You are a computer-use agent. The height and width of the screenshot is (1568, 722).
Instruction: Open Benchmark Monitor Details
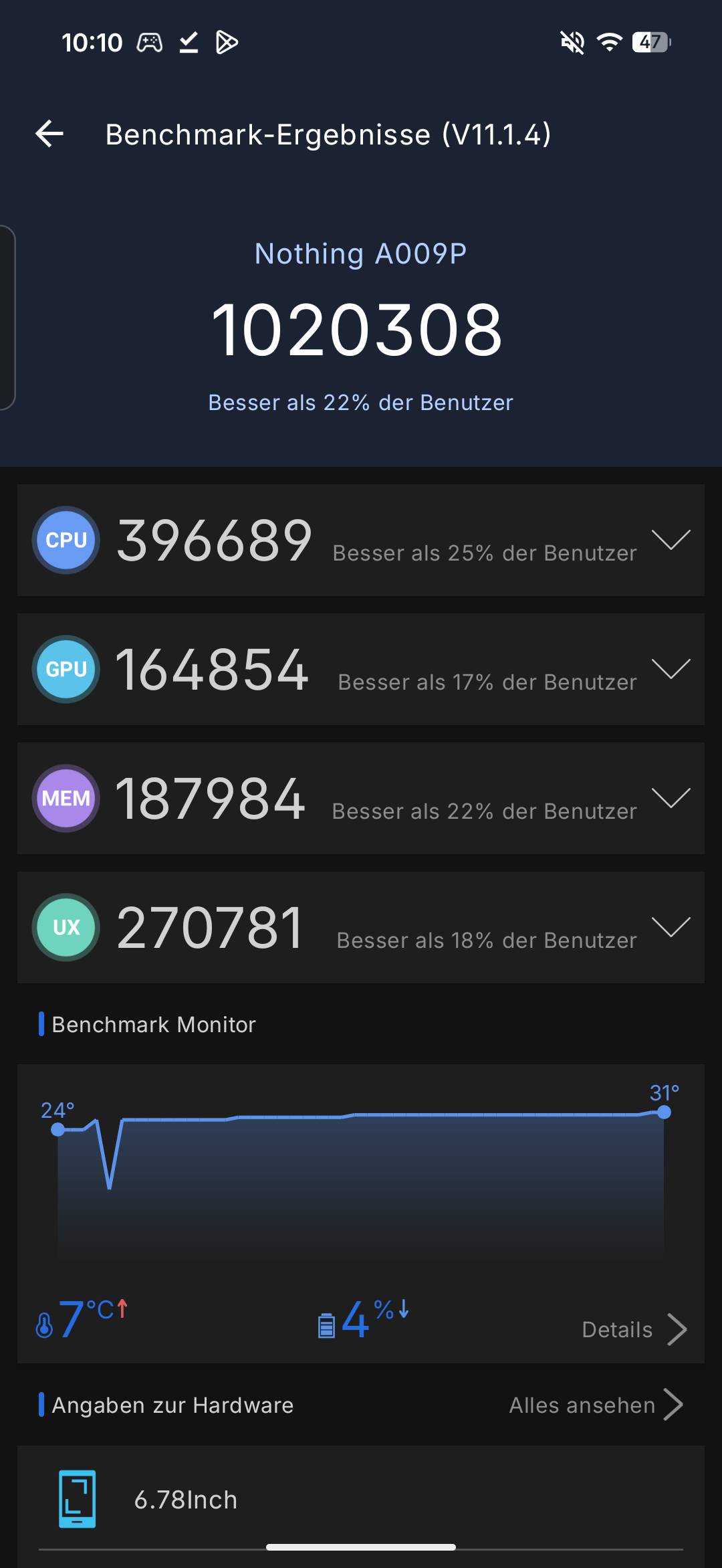click(634, 1329)
